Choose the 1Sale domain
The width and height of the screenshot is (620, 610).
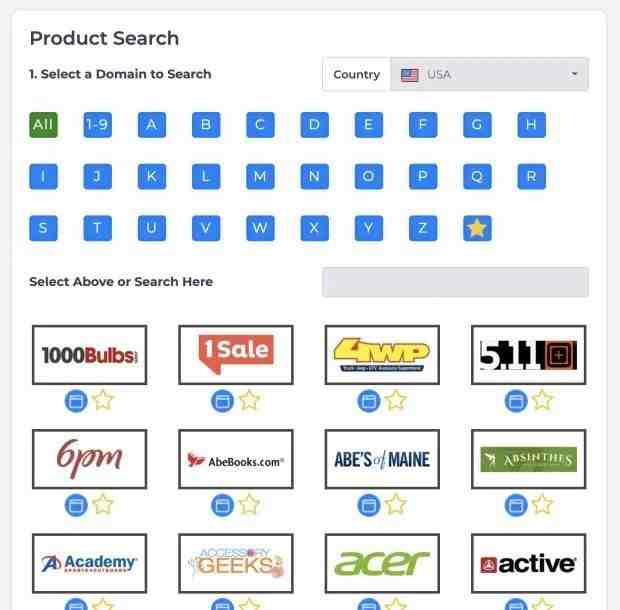pyautogui.click(x=235, y=354)
